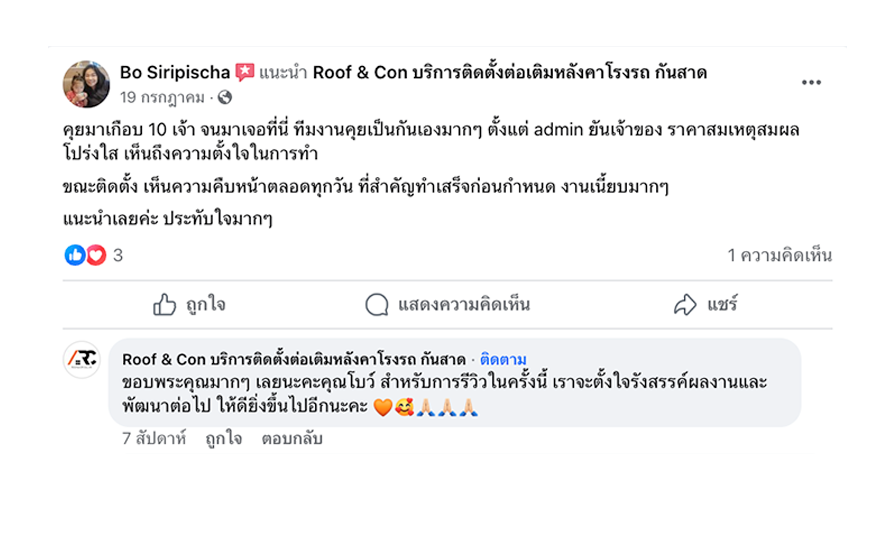Tap แสดงความคิดเห็น to comment on post
Screen dimensions: 895x544
click(x=448, y=305)
